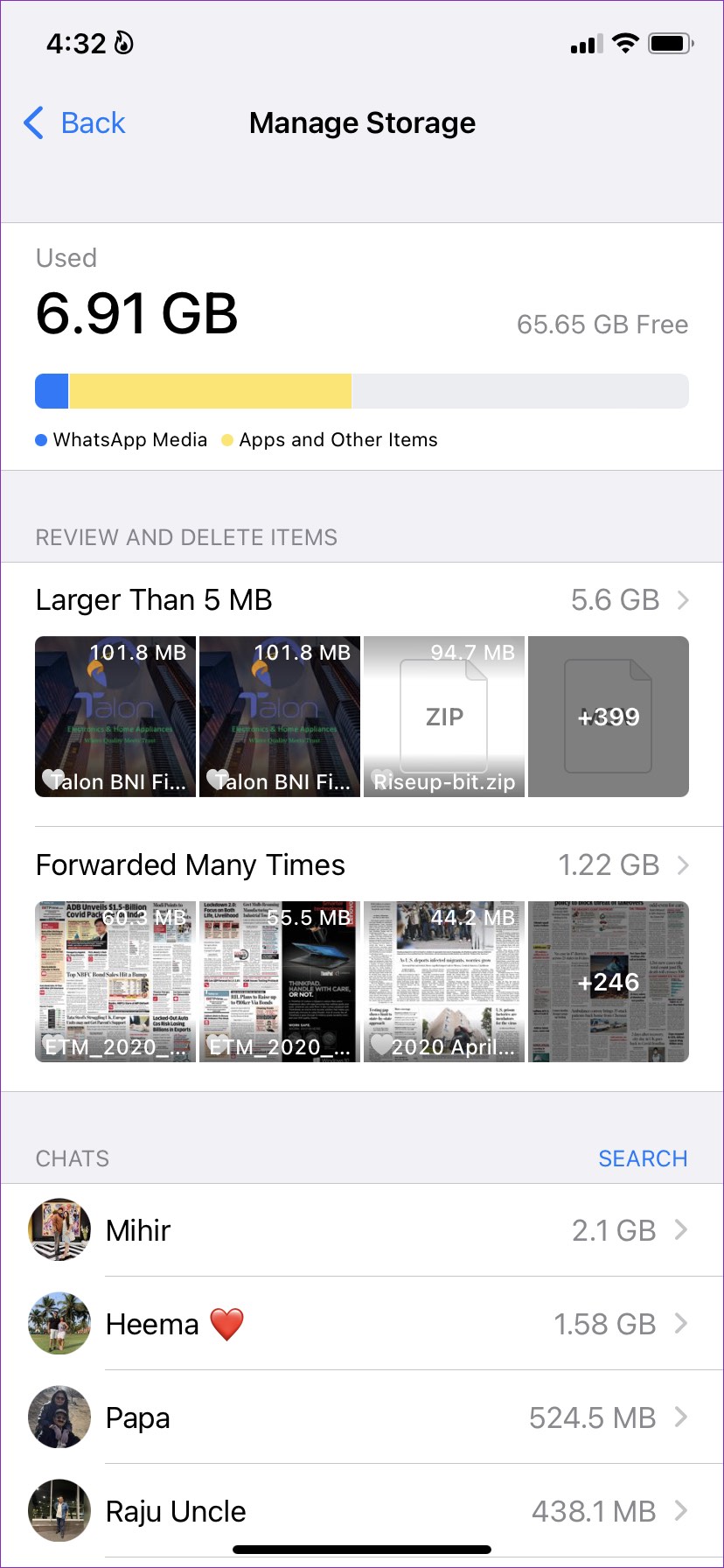
Task: Open the 2020 April forwarded file
Action: (444, 982)
